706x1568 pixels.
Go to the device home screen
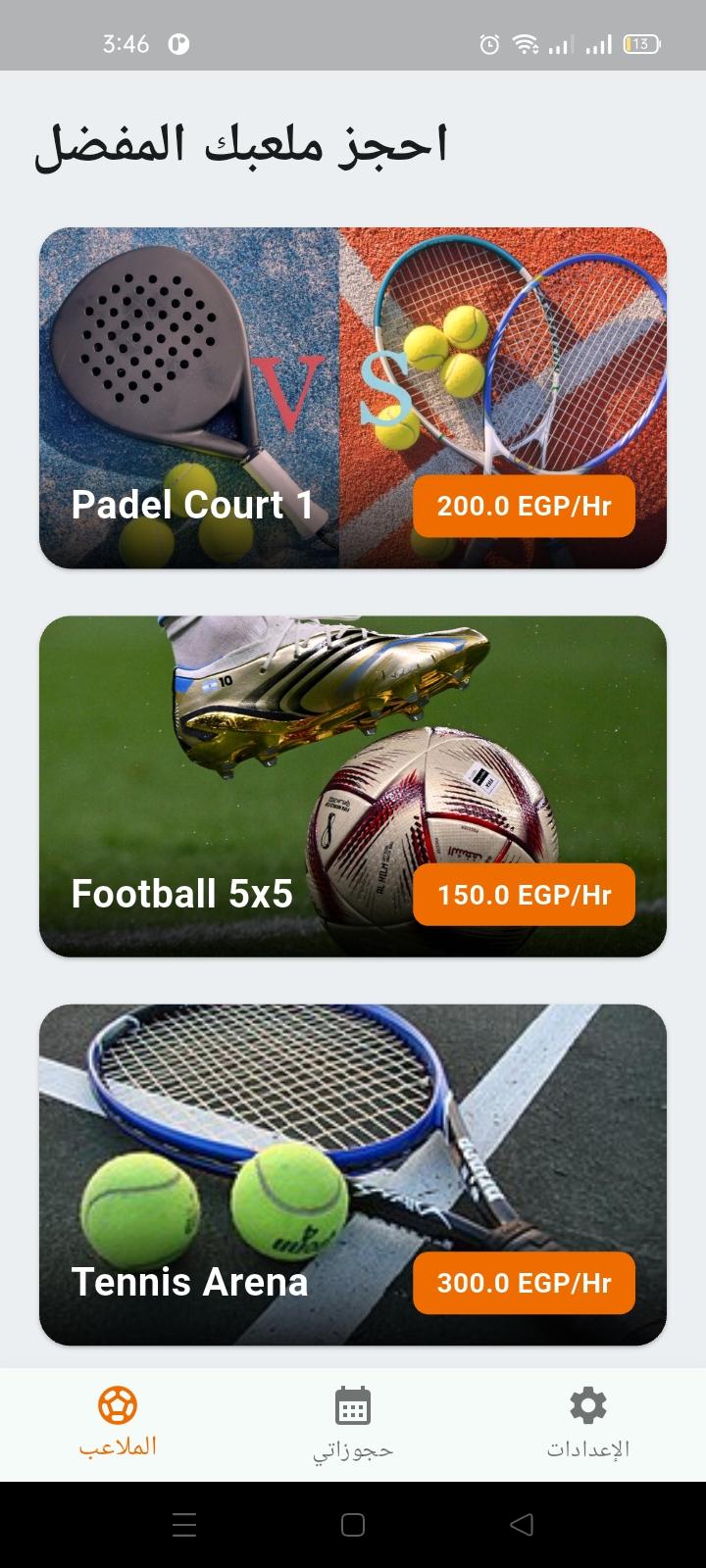coord(353,1524)
